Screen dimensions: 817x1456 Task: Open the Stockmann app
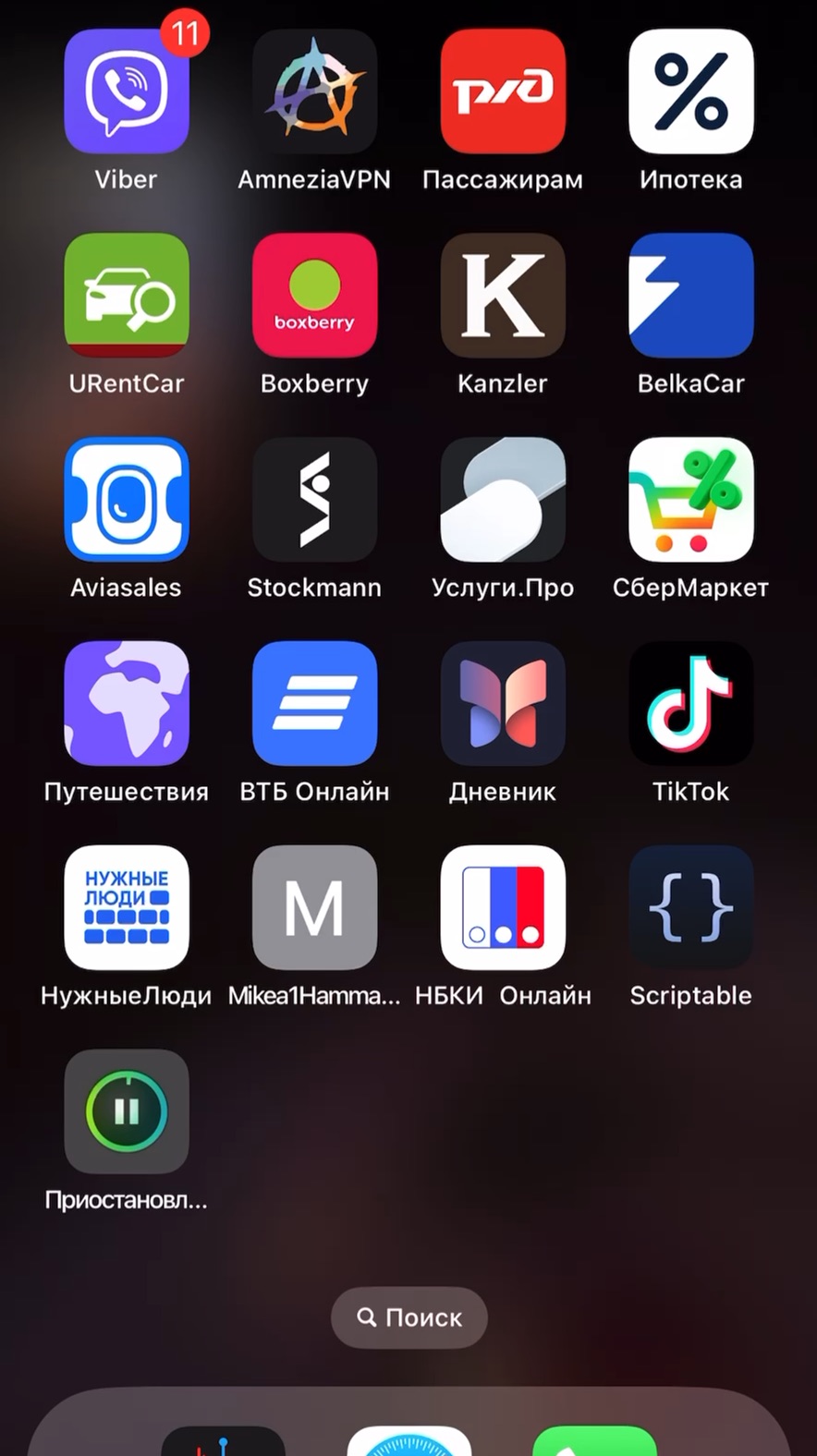314,500
